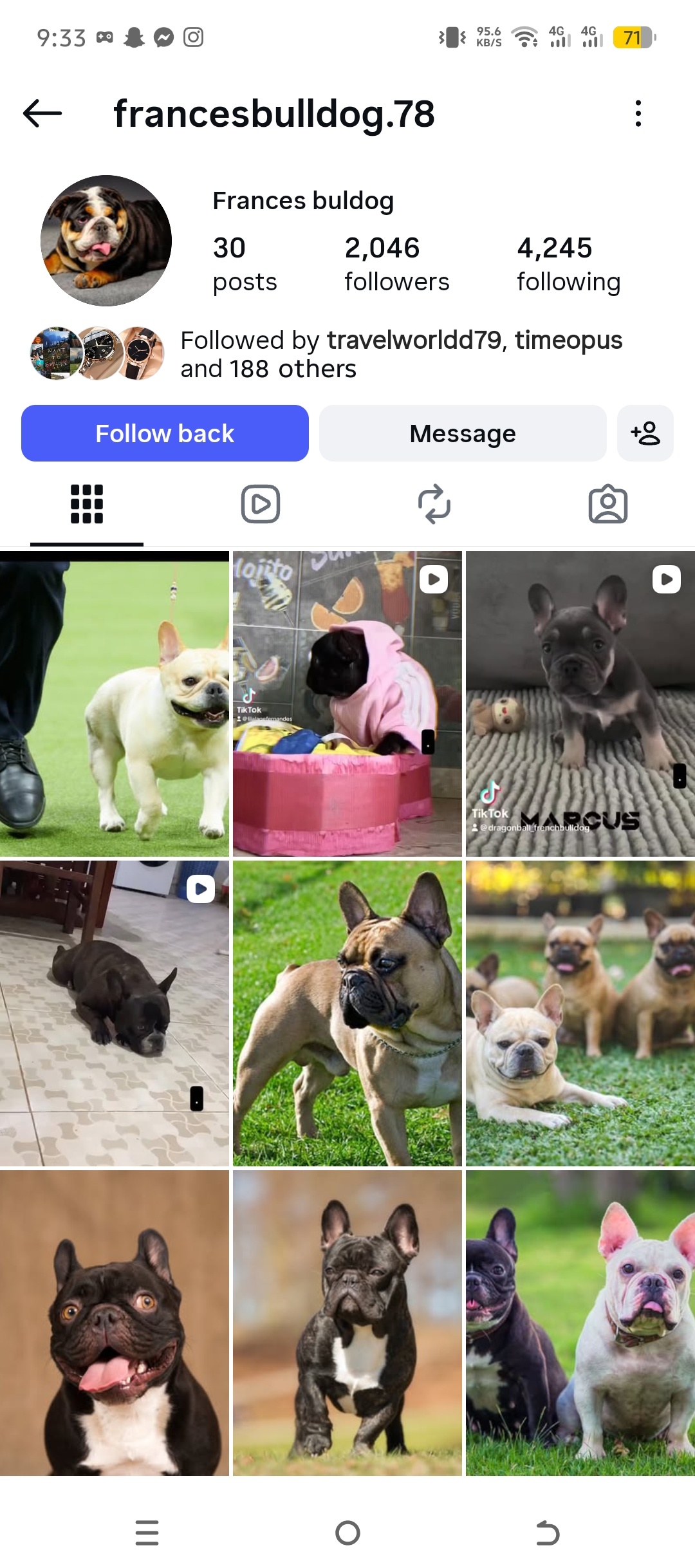This screenshot has height=1568, width=695.
Task: Switch to the tagged photos tab
Action: (x=607, y=504)
